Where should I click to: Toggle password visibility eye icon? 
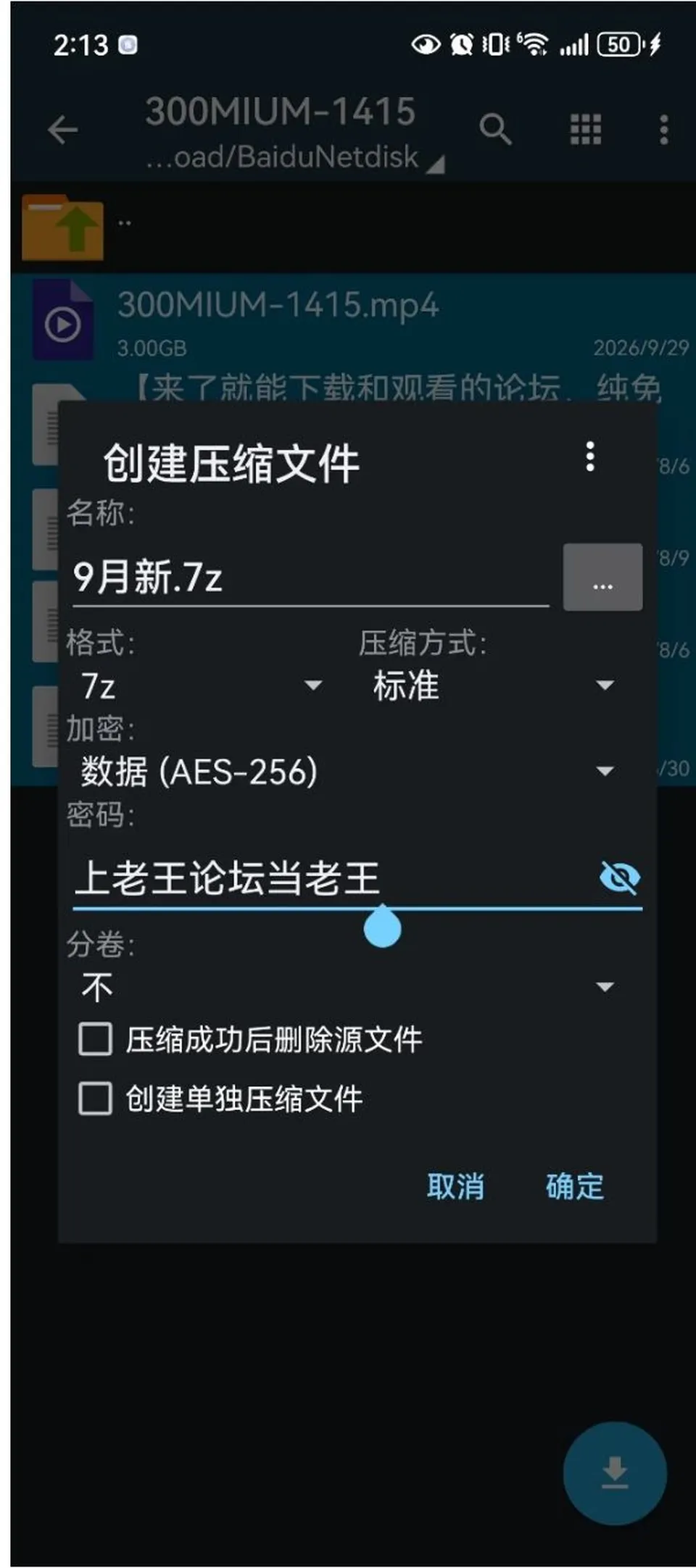pyautogui.click(x=620, y=878)
